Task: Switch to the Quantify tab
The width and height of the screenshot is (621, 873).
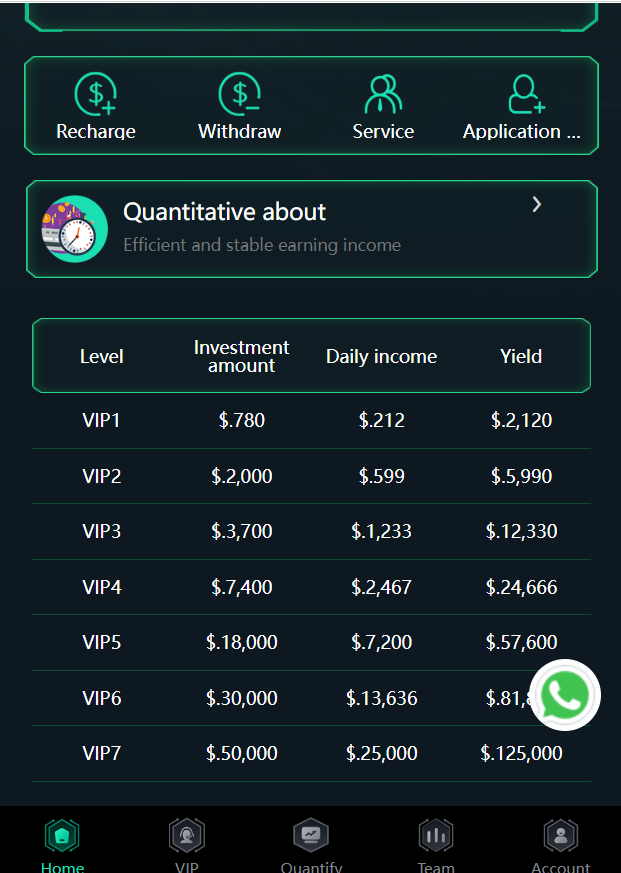Action: (311, 844)
